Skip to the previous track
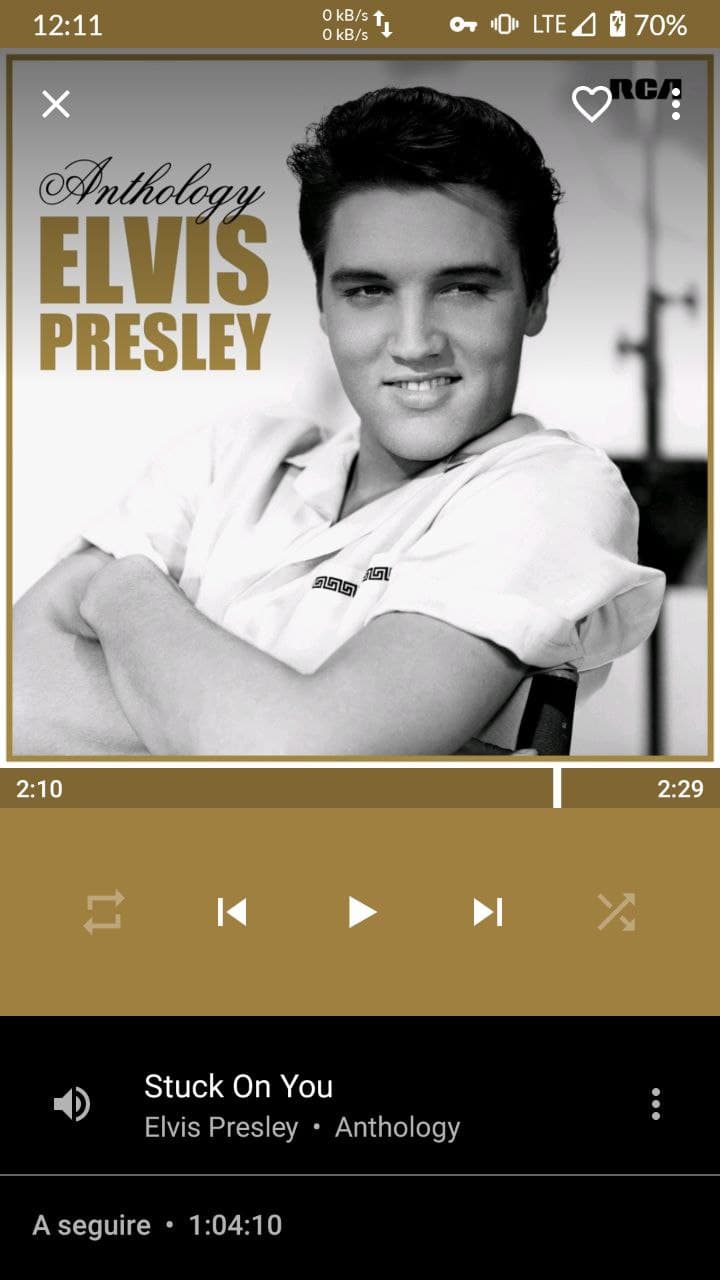This screenshot has height=1280, width=720. point(232,912)
